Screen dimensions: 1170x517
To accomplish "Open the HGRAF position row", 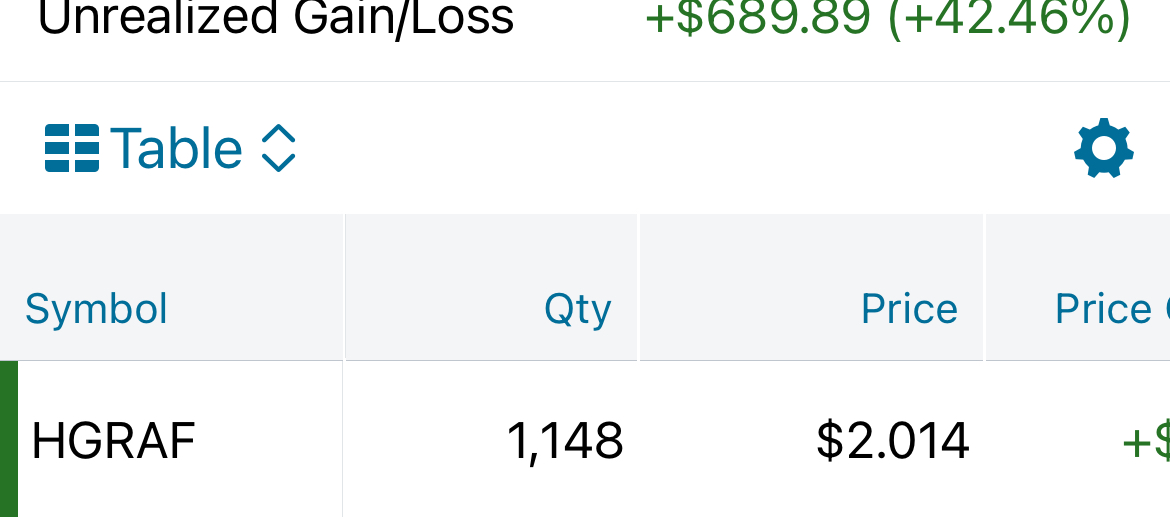I will point(114,441).
